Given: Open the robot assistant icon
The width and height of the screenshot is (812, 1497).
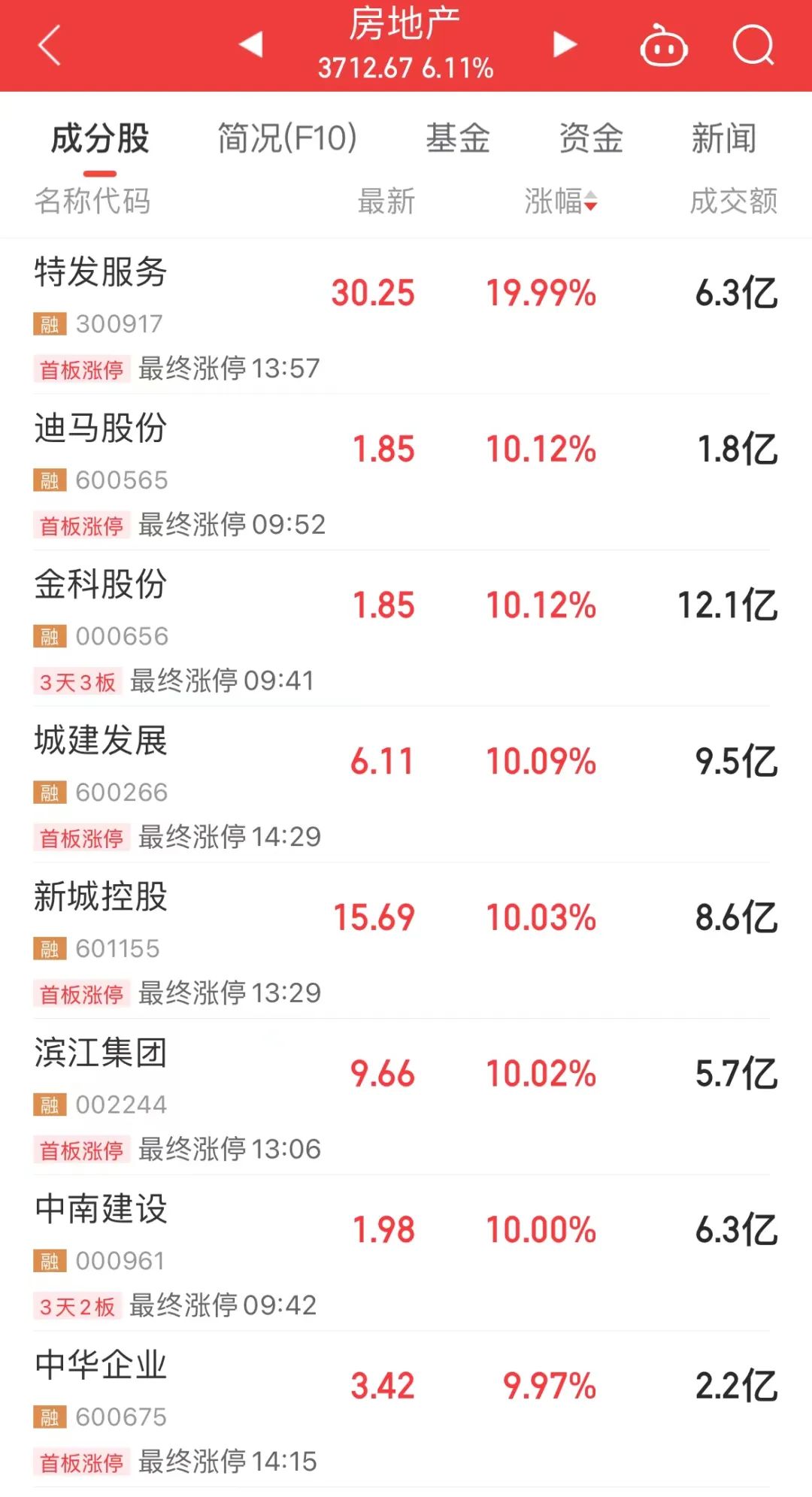Looking at the screenshot, I should pos(663,47).
